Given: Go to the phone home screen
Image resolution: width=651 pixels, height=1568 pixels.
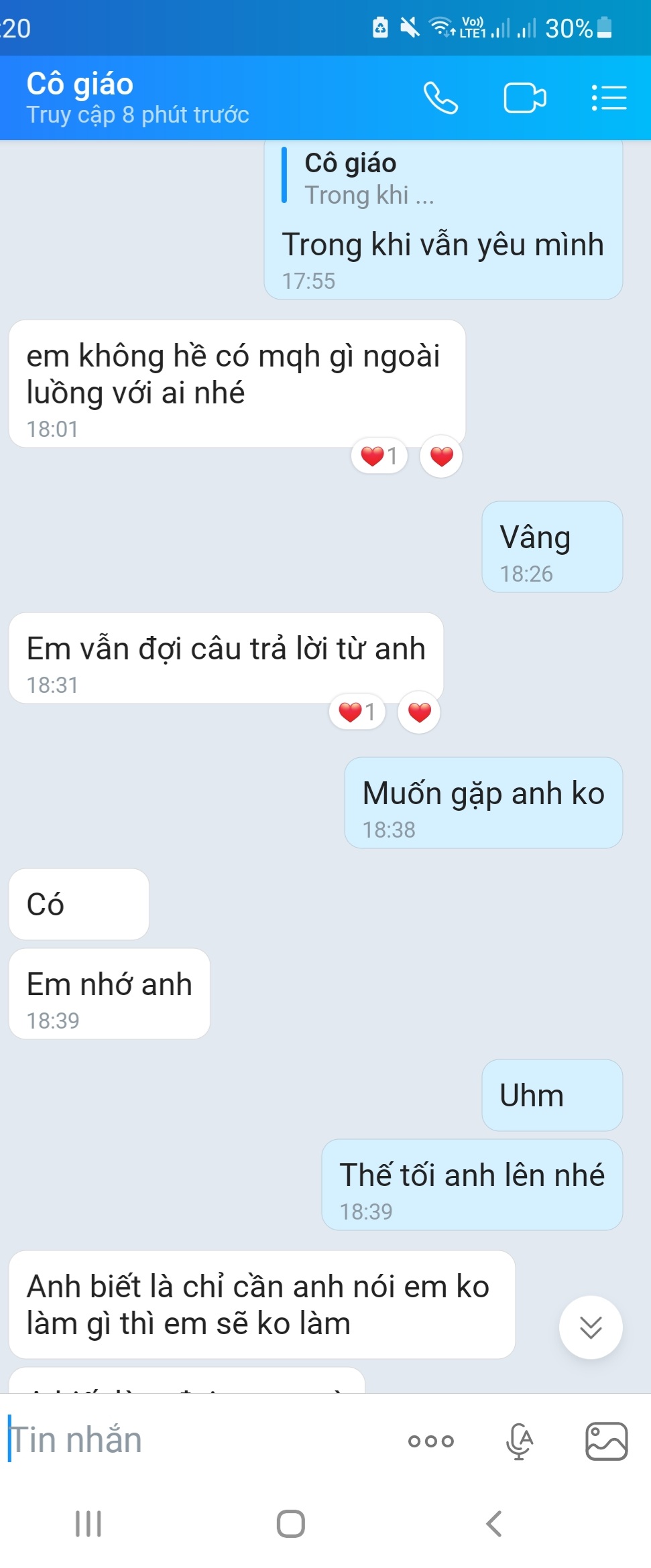Looking at the screenshot, I should 290,1524.
